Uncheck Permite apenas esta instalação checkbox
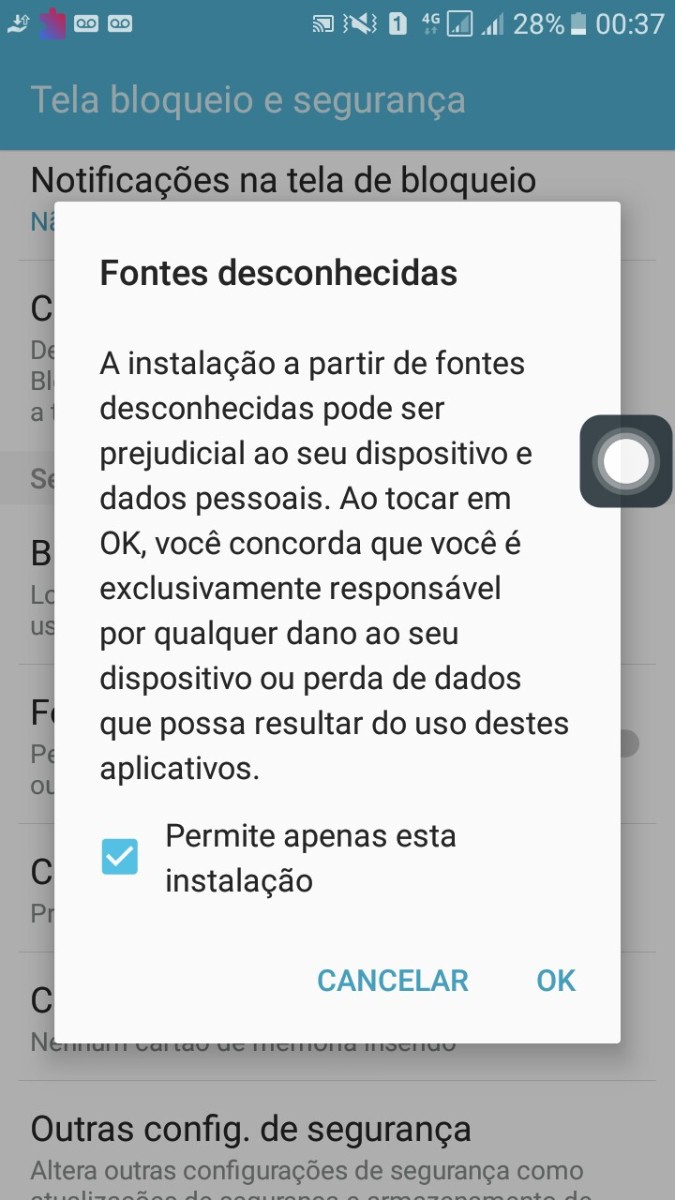Screen dimensions: 675x1200 (x=120, y=857)
